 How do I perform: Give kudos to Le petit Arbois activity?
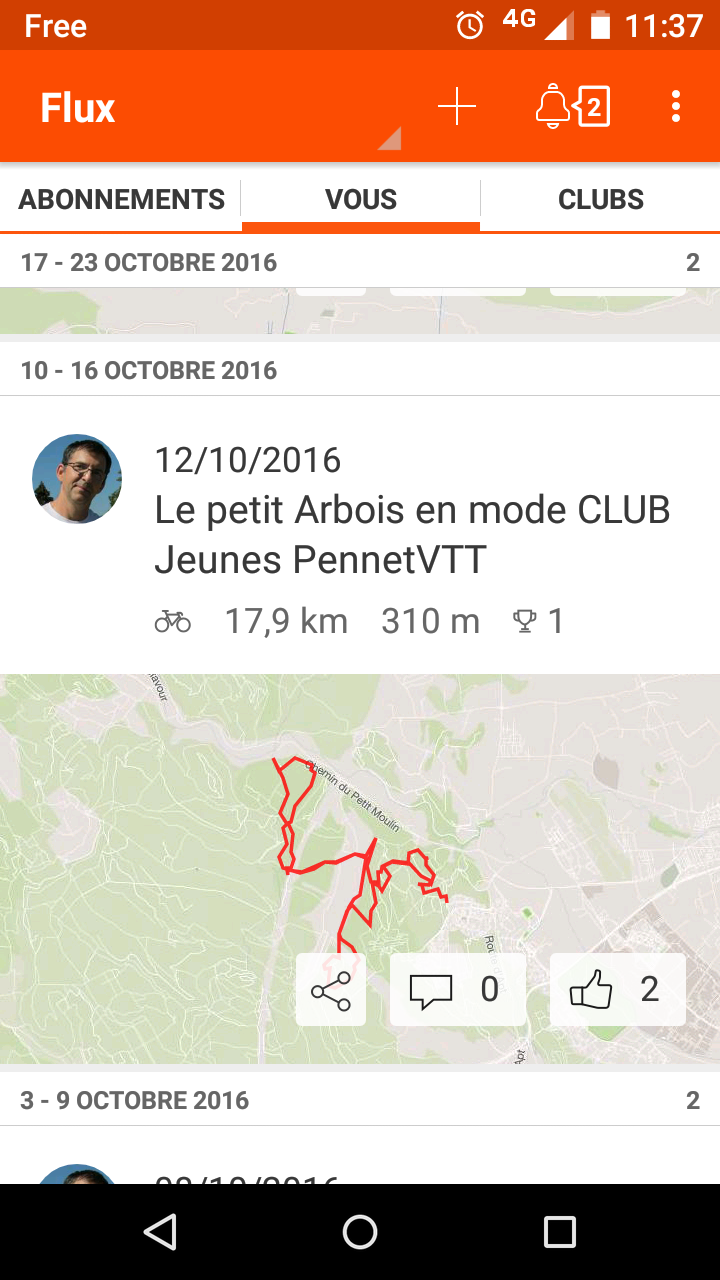(618, 990)
